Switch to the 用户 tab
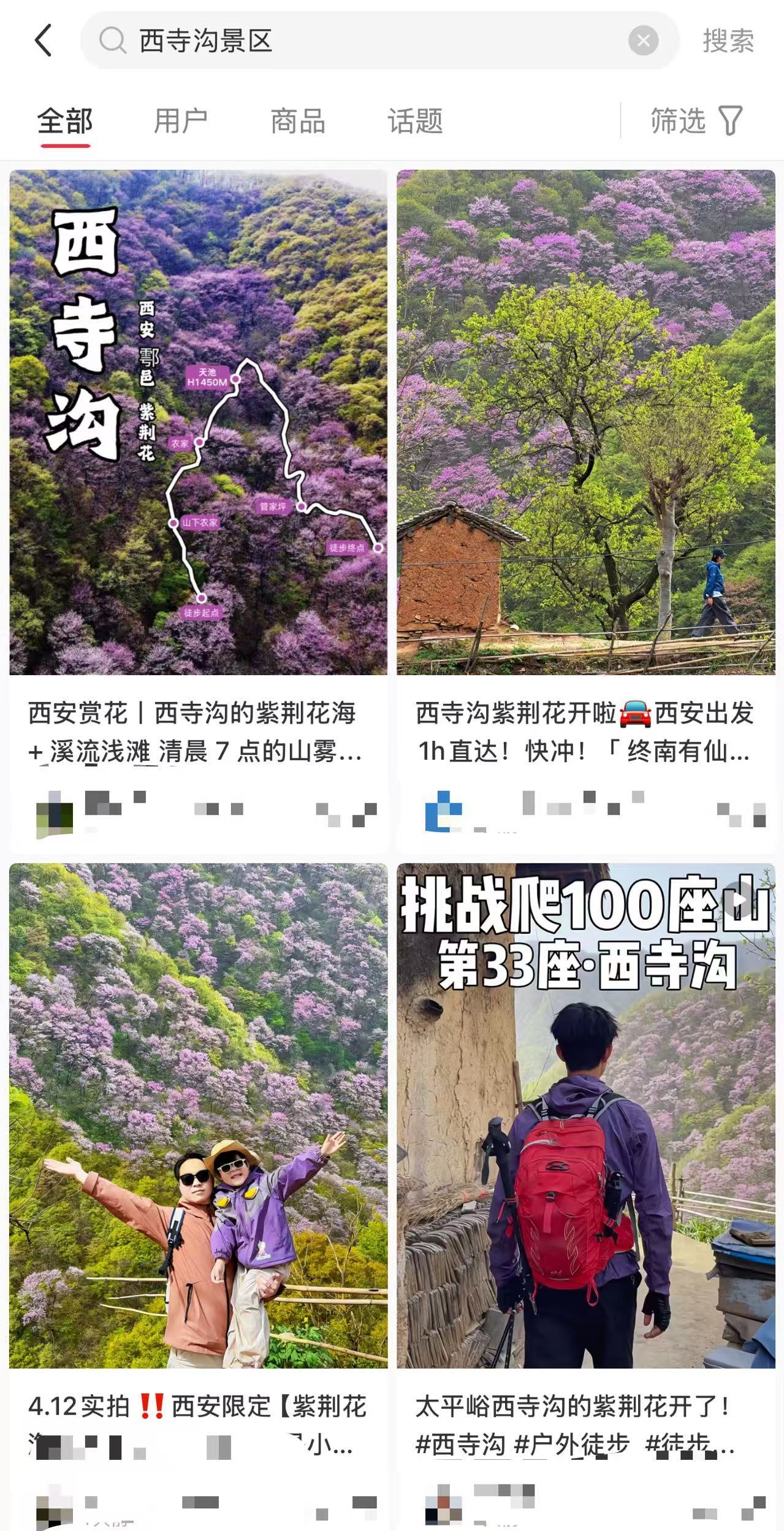Image resolution: width=784 pixels, height=1531 pixels. (x=180, y=121)
